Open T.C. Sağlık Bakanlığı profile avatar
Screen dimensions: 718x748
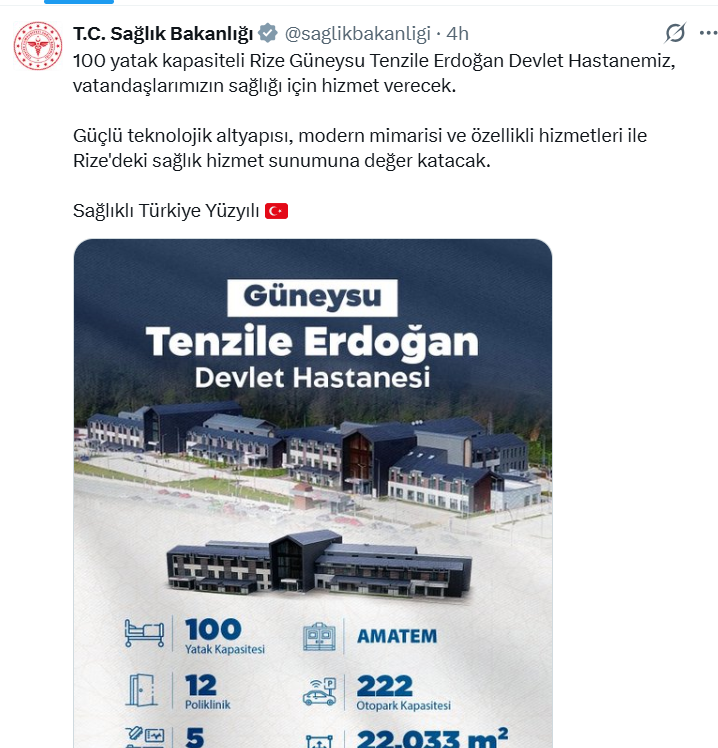(37, 48)
